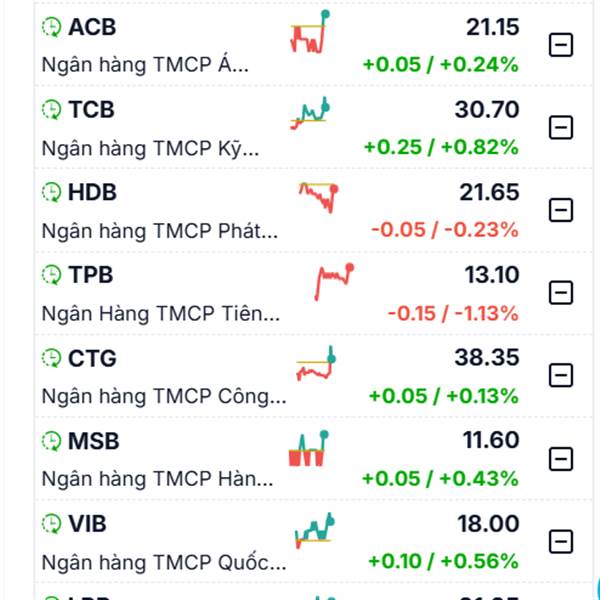The height and width of the screenshot is (600, 600).
Task: Remove HDB using its minus icon
Action: [561, 210]
